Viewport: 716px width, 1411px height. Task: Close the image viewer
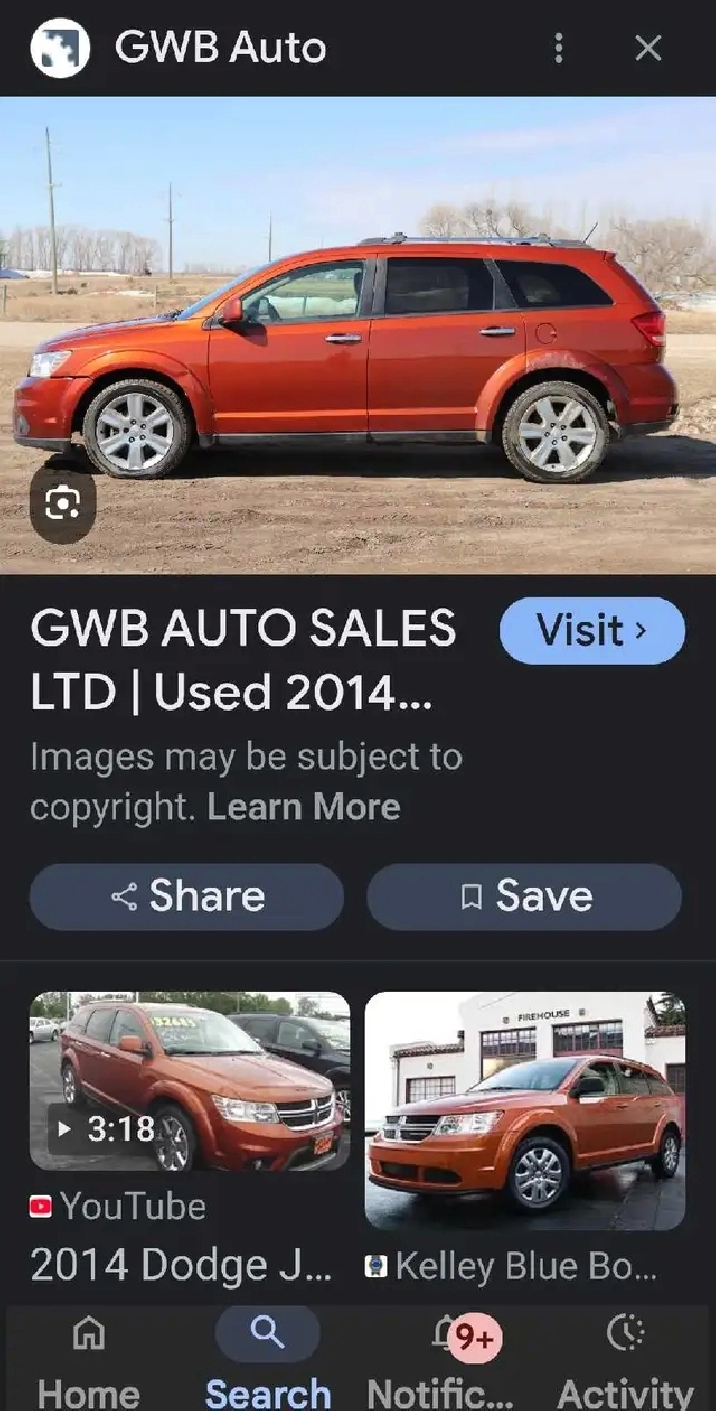[648, 47]
